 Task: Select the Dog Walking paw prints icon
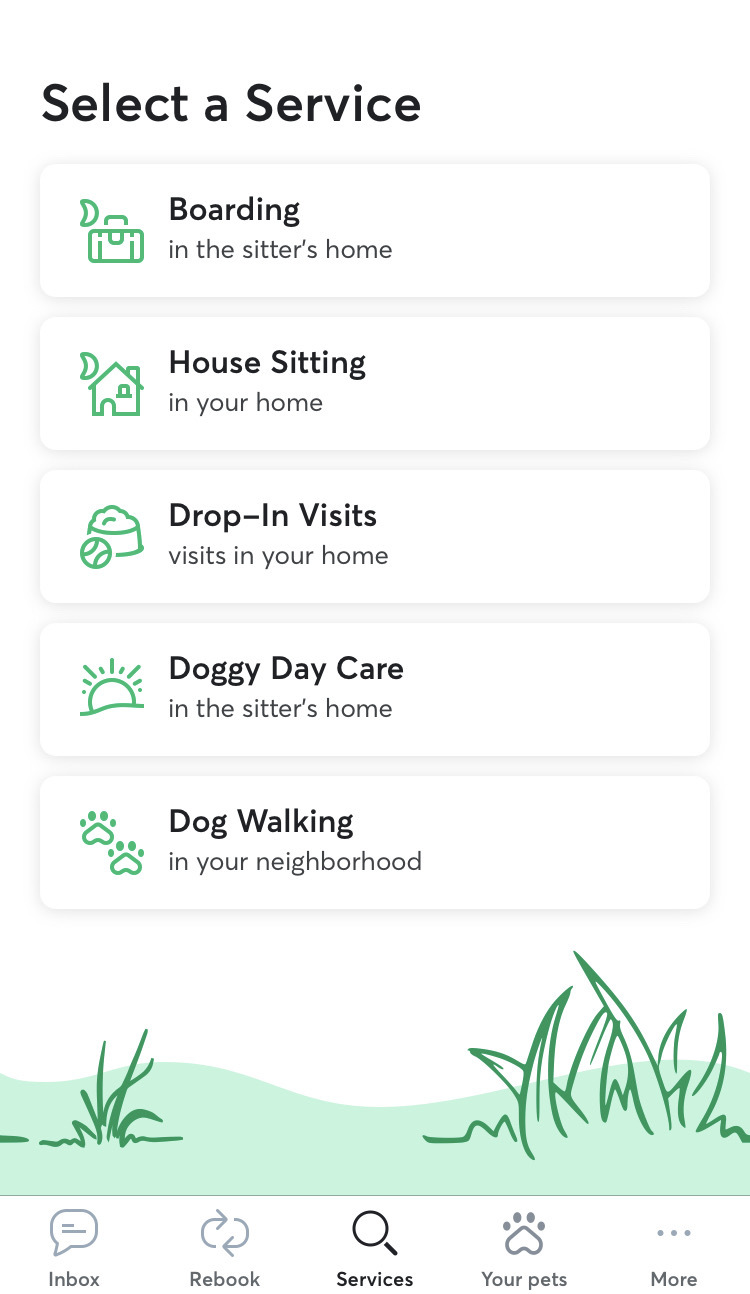(112, 840)
